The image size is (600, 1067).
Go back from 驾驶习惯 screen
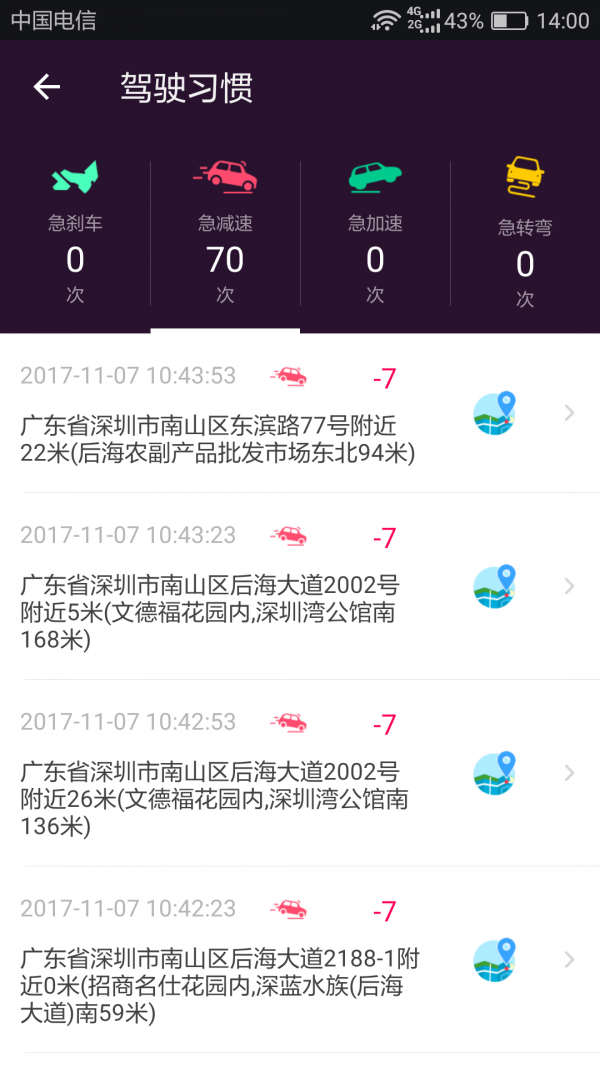(x=47, y=88)
